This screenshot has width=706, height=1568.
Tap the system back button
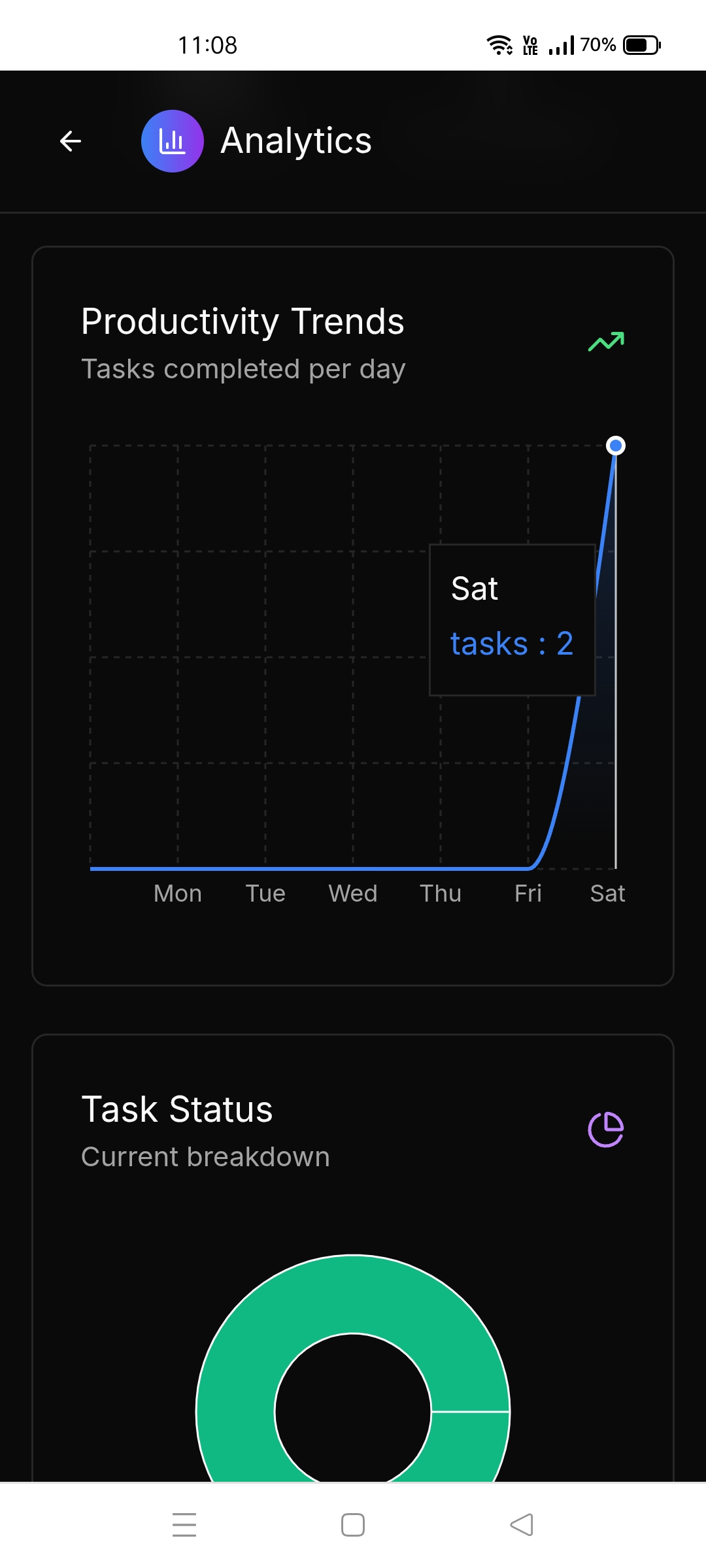click(522, 1525)
